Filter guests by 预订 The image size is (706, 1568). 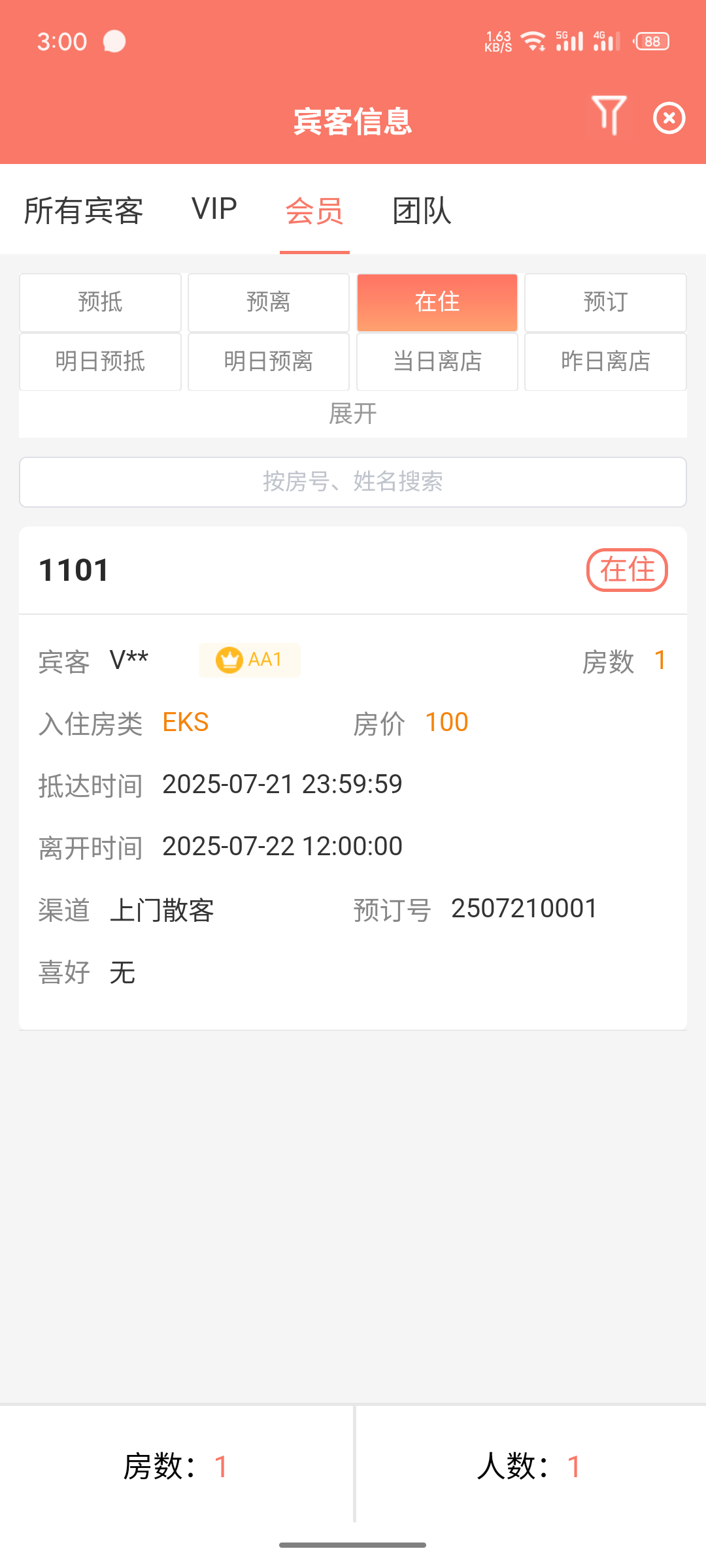[x=606, y=302]
